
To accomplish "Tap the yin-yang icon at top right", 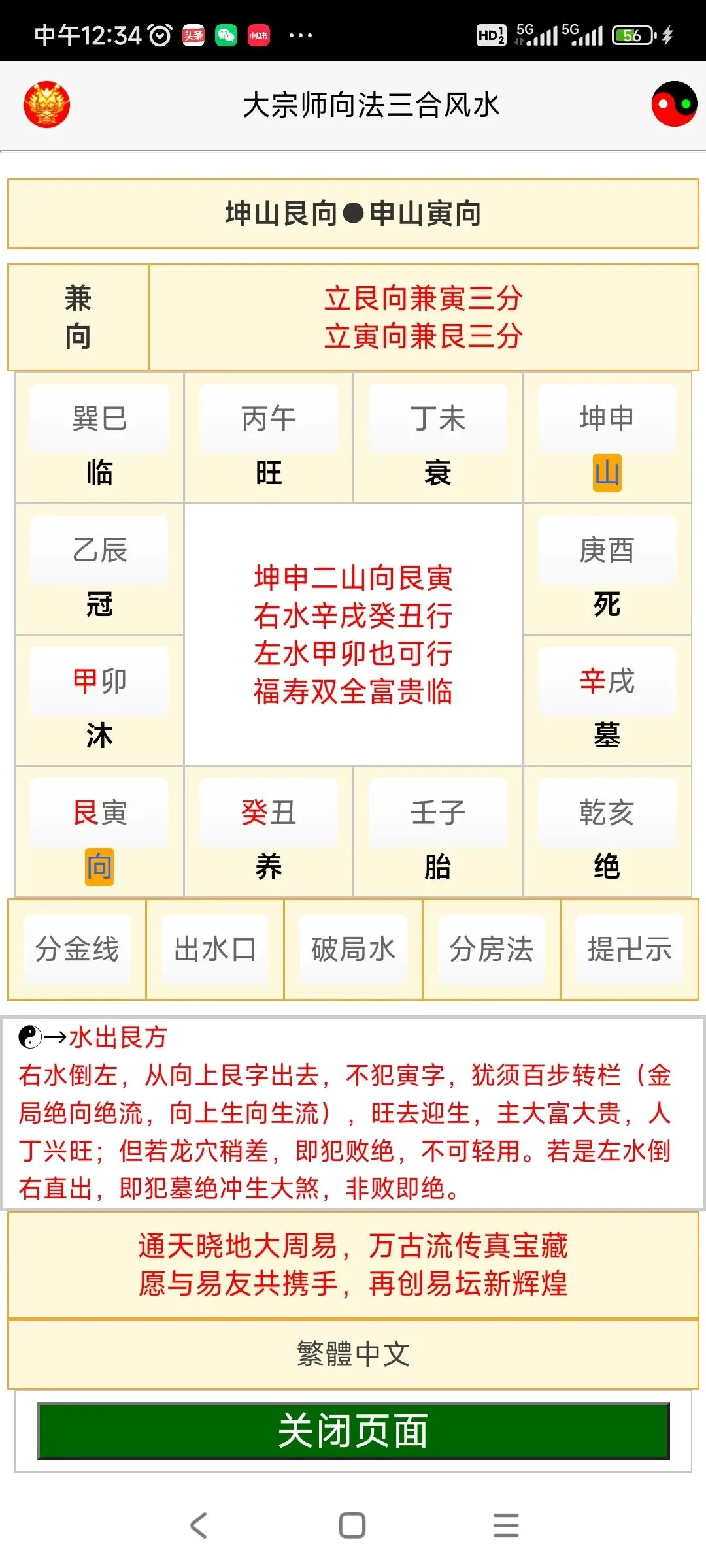I will pos(674,104).
